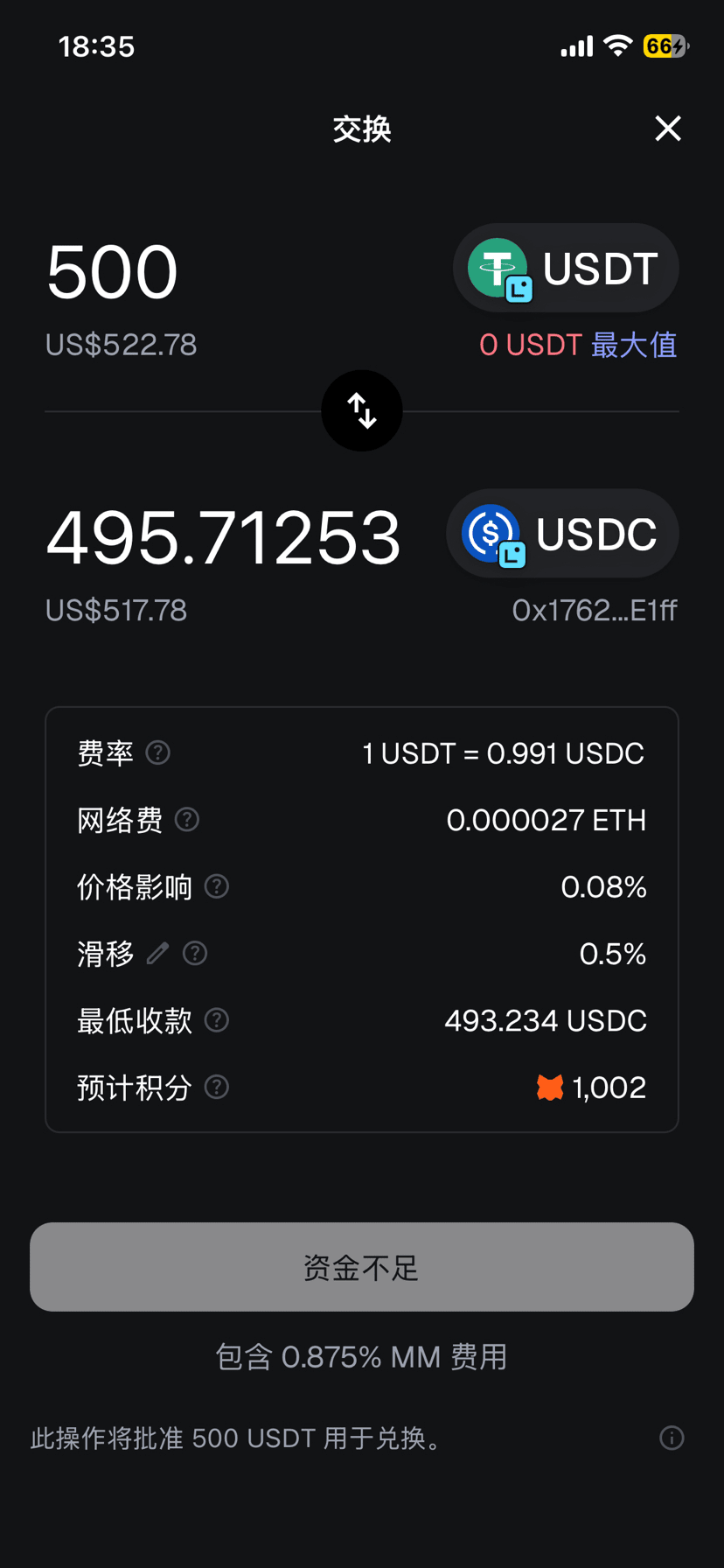Show help for 预计积分
724x1568 pixels.
point(217,1087)
